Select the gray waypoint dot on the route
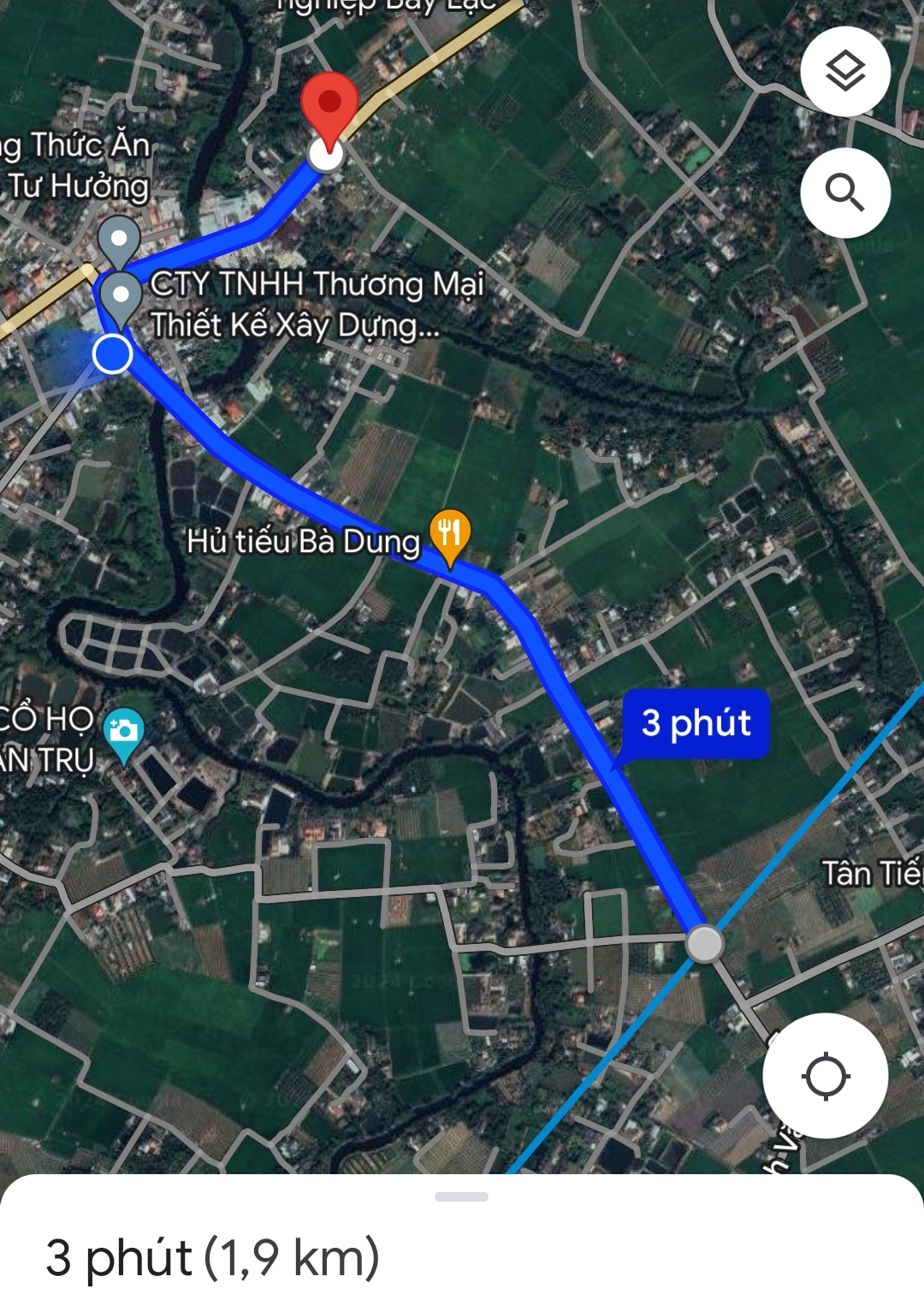The height and width of the screenshot is (1306, 924). pos(703,941)
